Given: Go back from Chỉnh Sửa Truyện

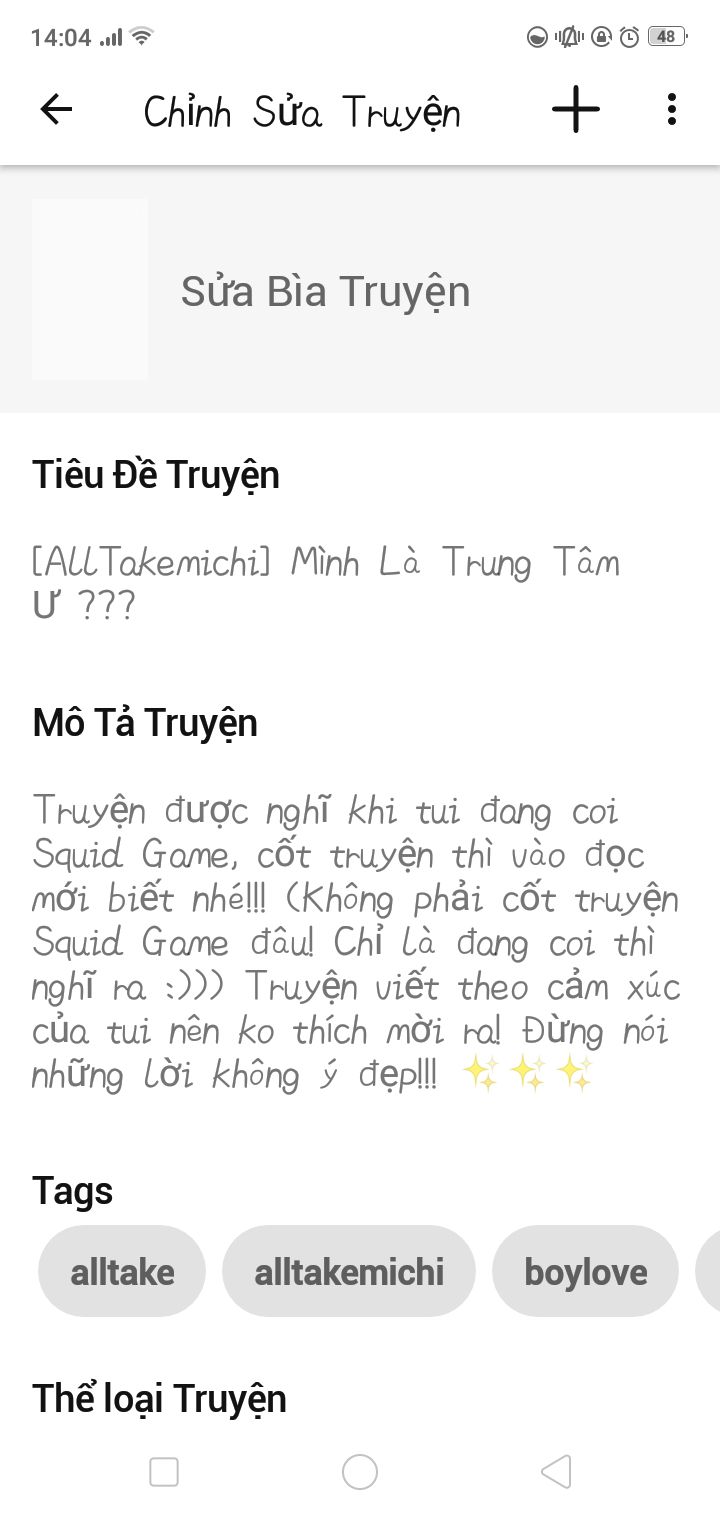Looking at the screenshot, I should pos(57,110).
